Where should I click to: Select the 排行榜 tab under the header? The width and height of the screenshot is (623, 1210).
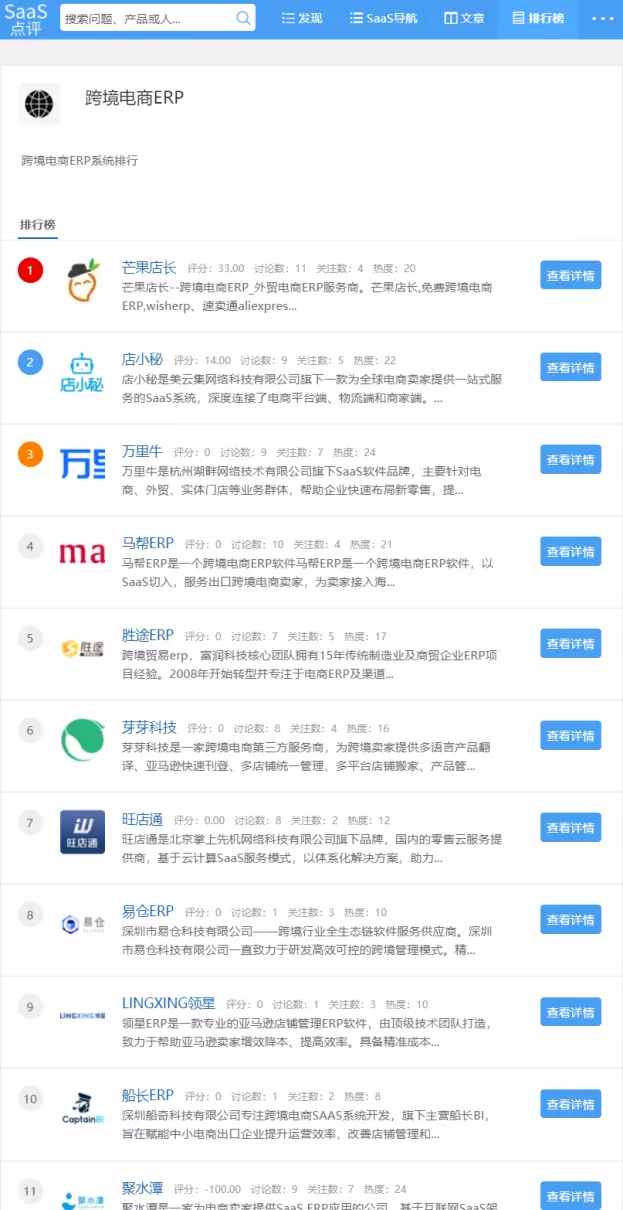(x=38, y=224)
